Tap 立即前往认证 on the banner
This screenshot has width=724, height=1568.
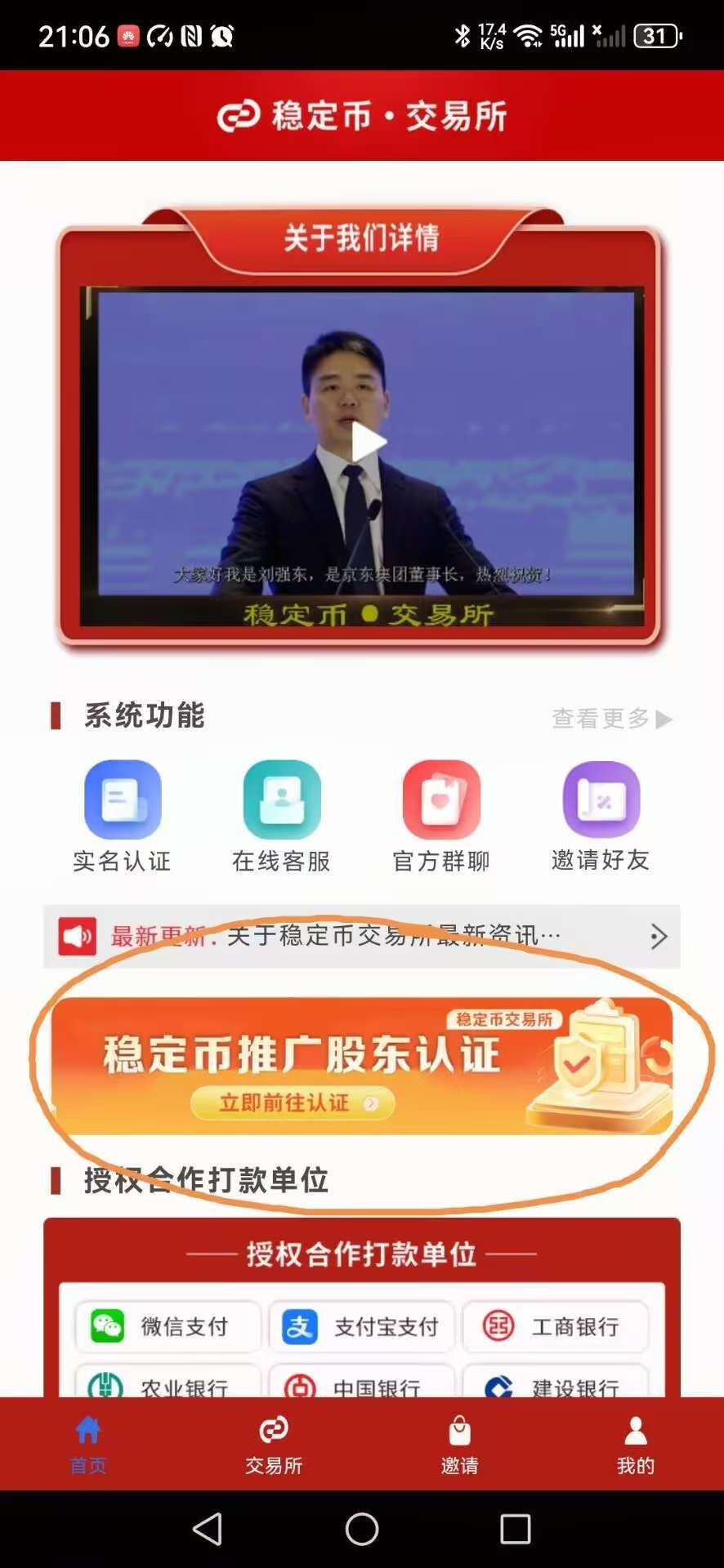(x=293, y=1103)
